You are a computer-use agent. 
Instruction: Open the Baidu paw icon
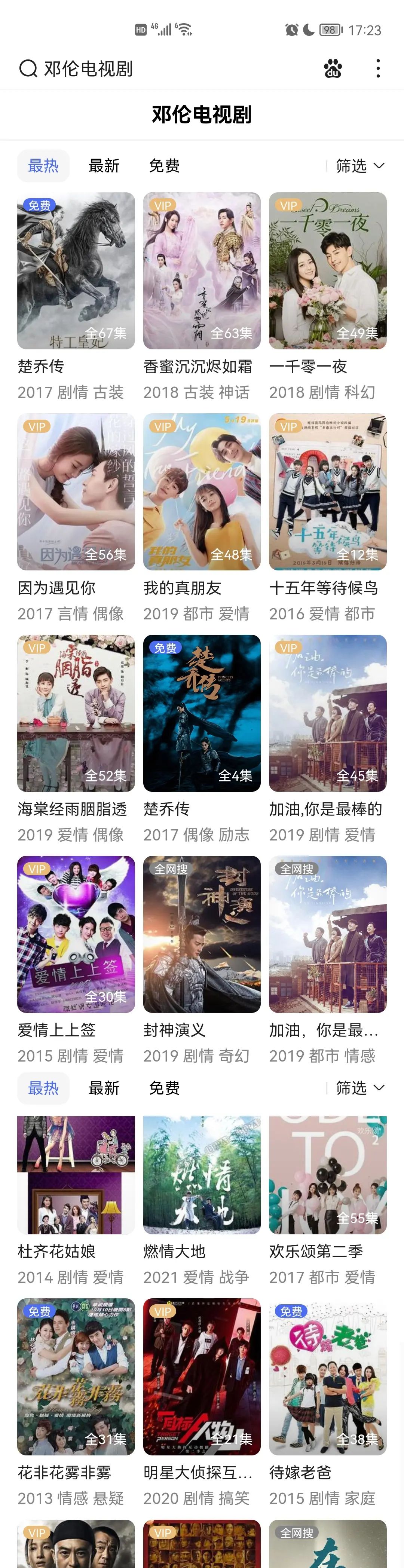[x=333, y=69]
